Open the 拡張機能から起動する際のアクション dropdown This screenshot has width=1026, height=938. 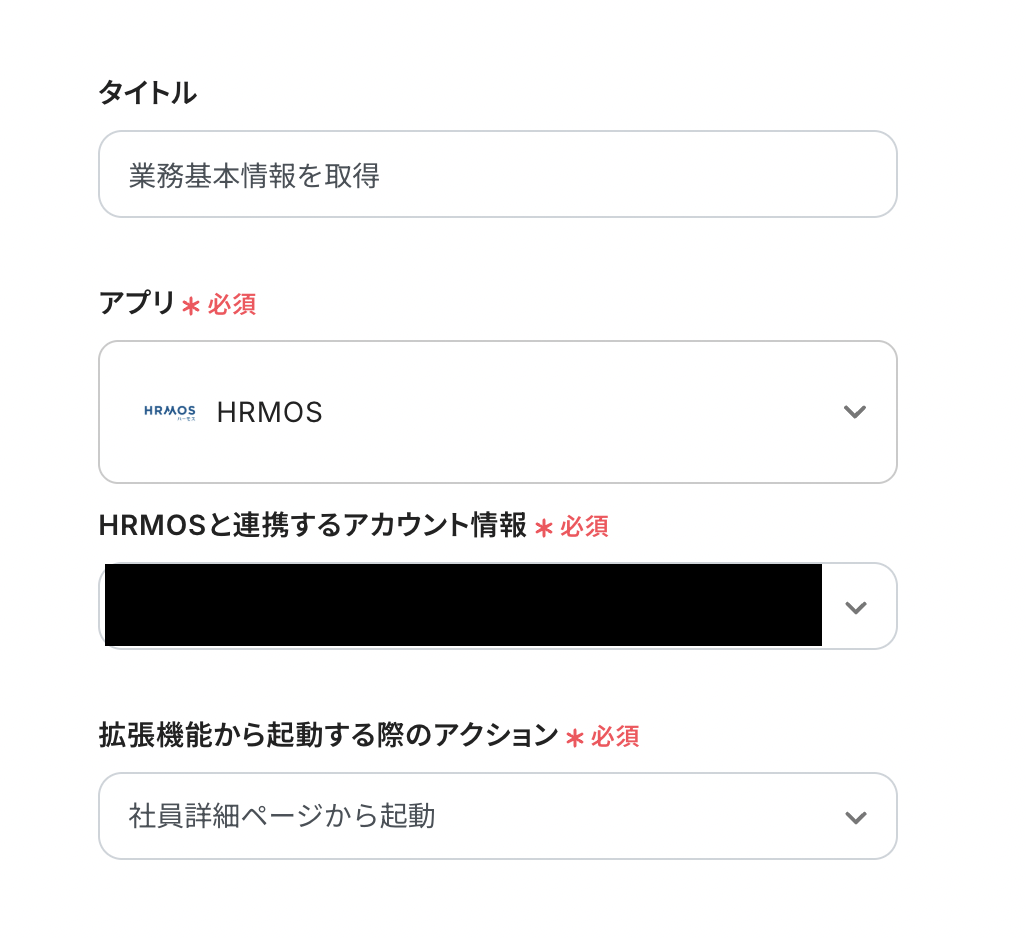(x=497, y=816)
